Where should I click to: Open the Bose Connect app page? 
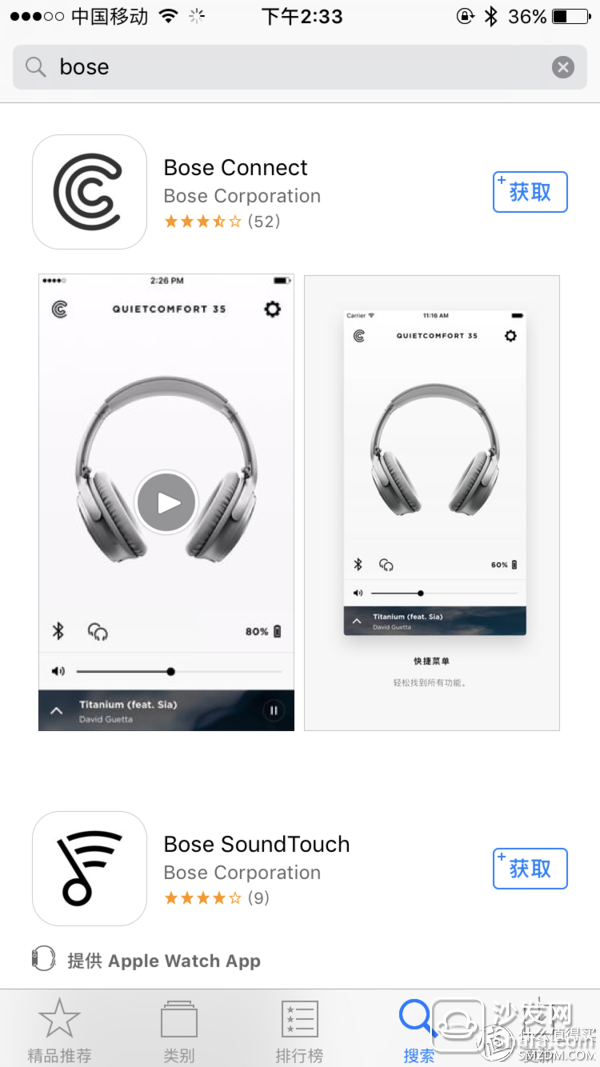click(236, 168)
